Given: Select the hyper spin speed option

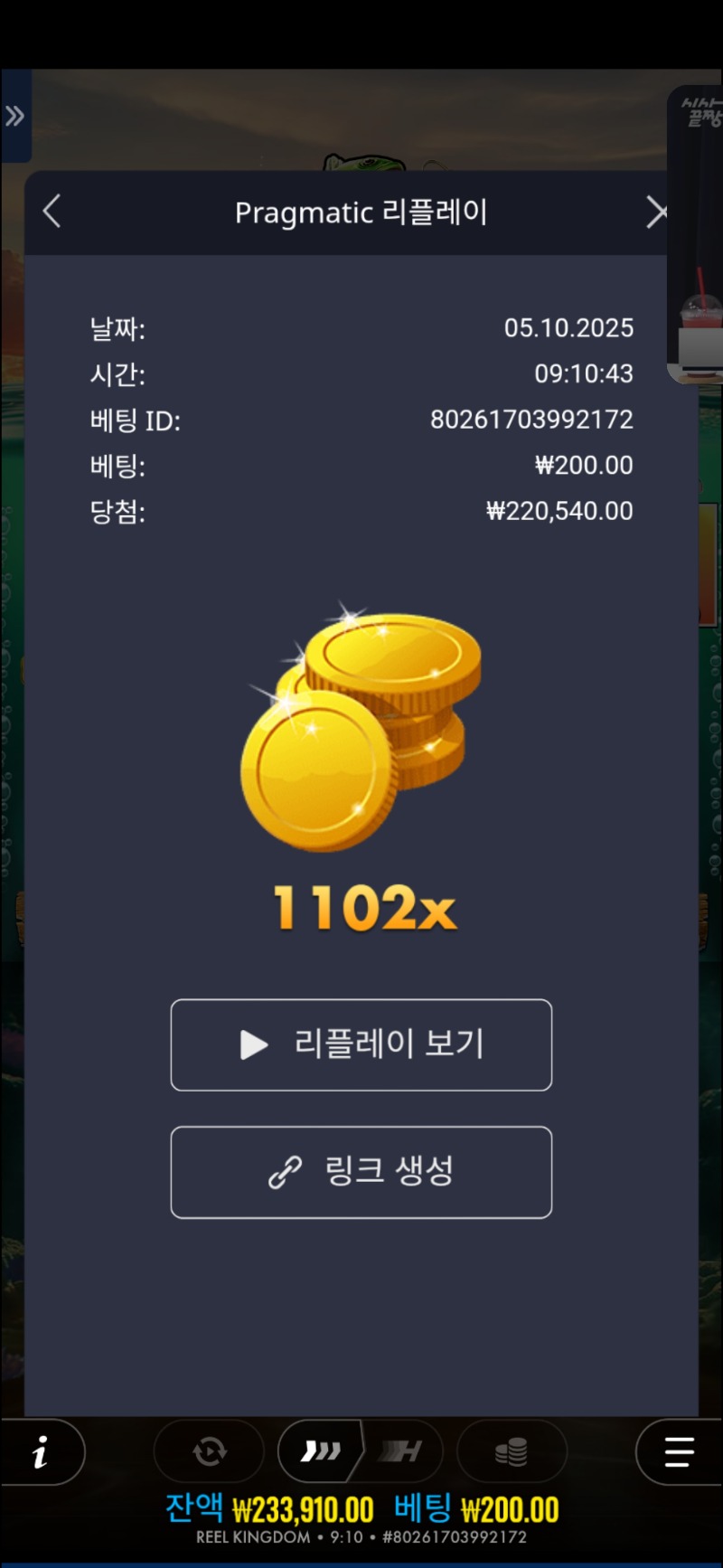Looking at the screenshot, I should 402,1452.
